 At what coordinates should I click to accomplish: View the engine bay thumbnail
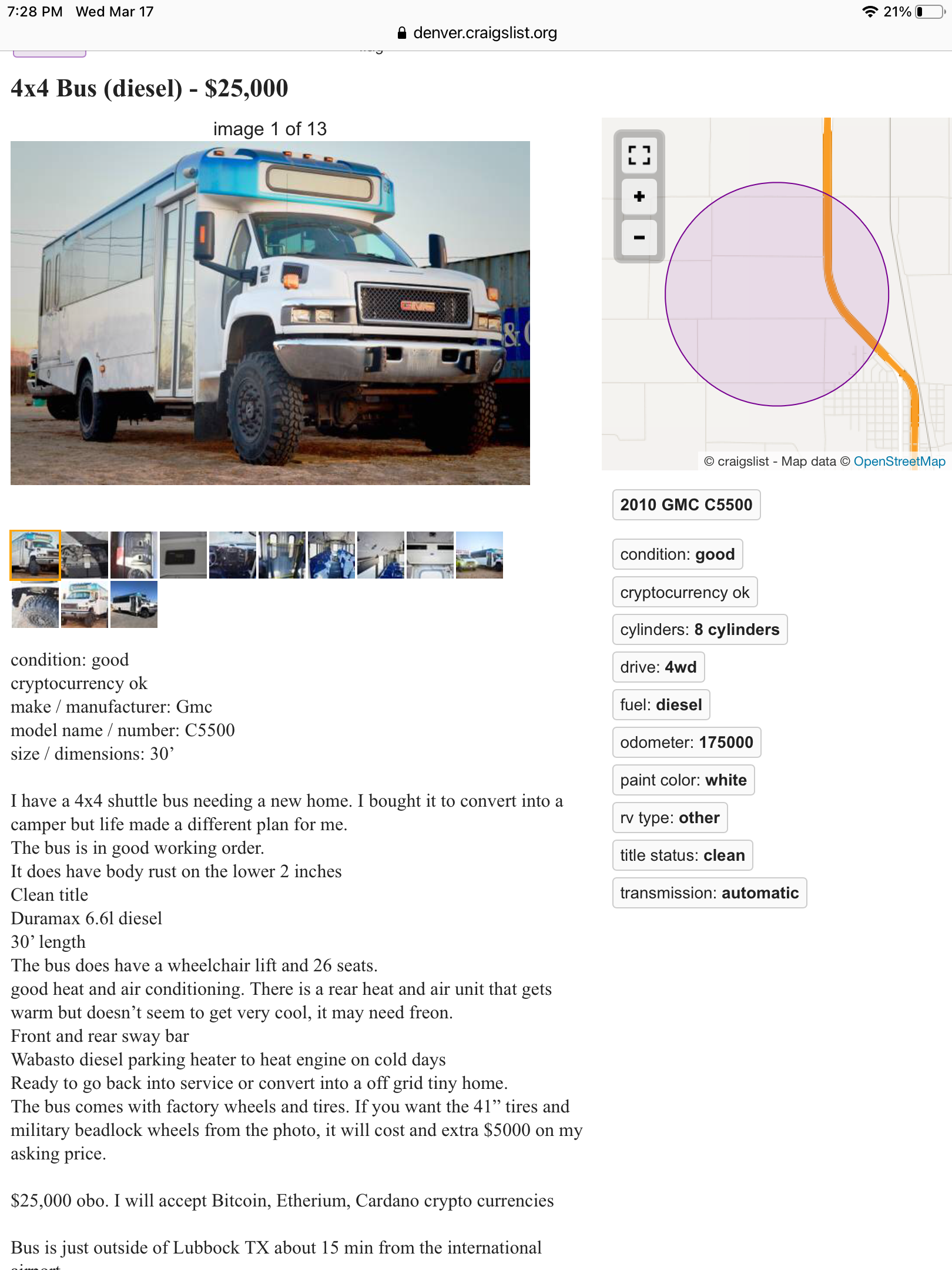[85, 555]
